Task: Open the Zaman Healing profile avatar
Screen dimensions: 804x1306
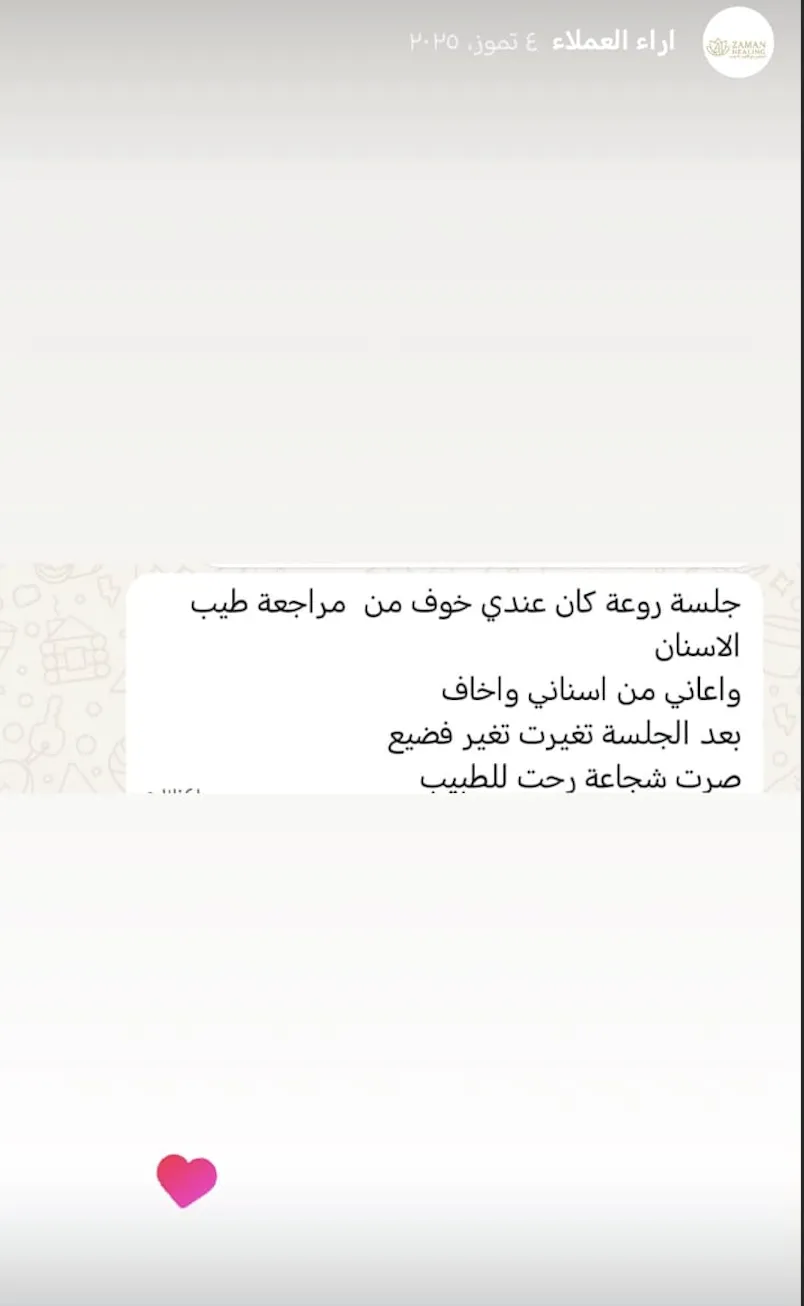Action: coord(738,42)
